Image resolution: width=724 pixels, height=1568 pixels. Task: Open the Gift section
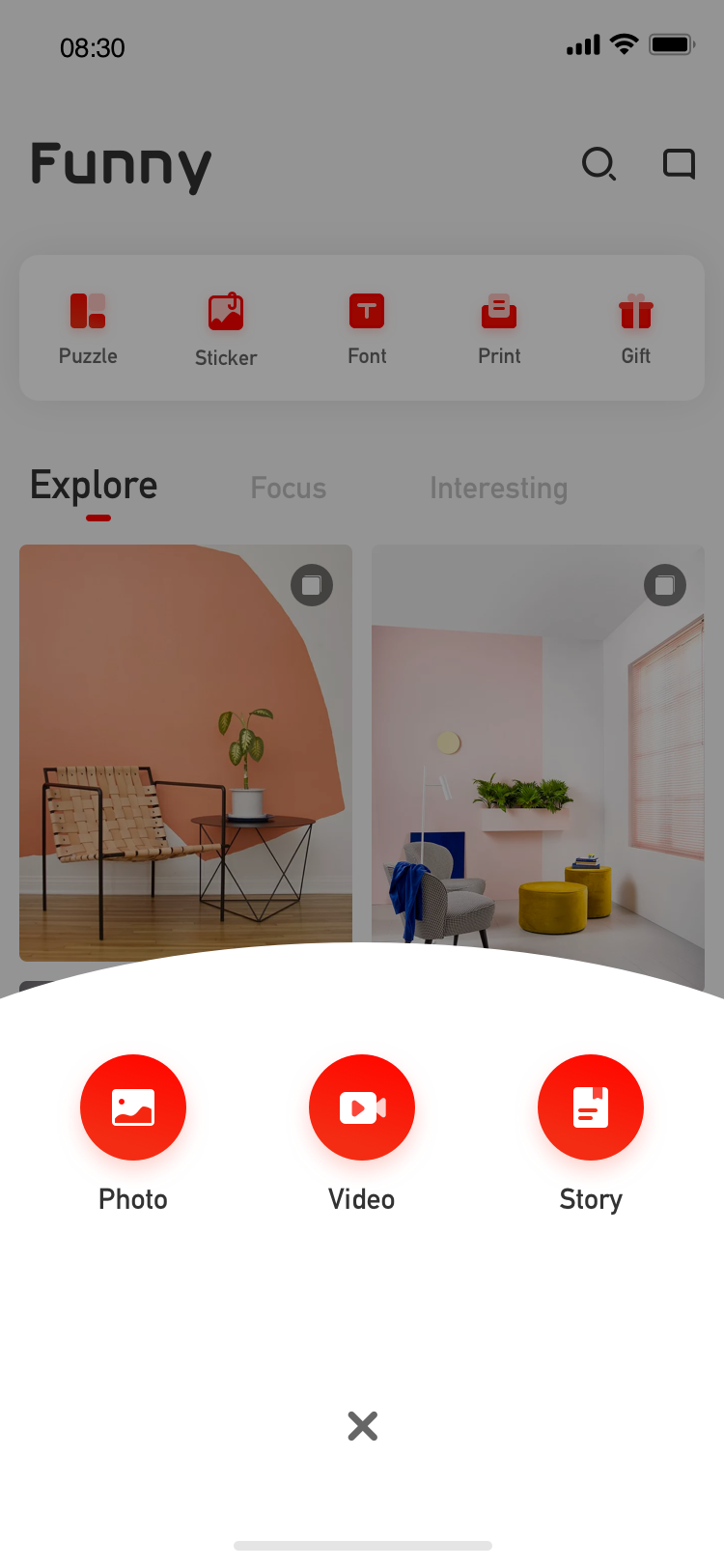[x=636, y=329]
